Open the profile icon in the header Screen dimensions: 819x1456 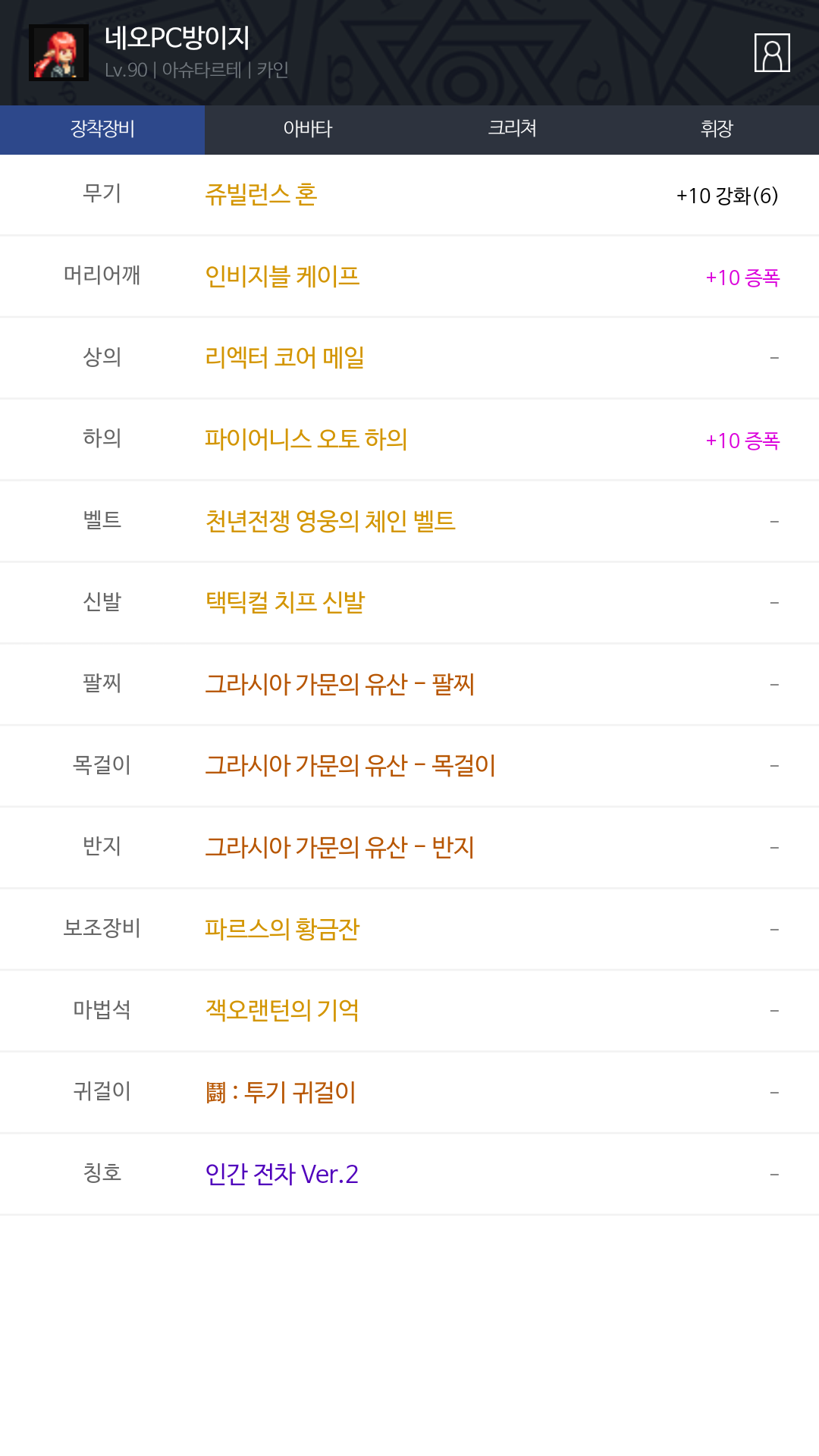772,52
